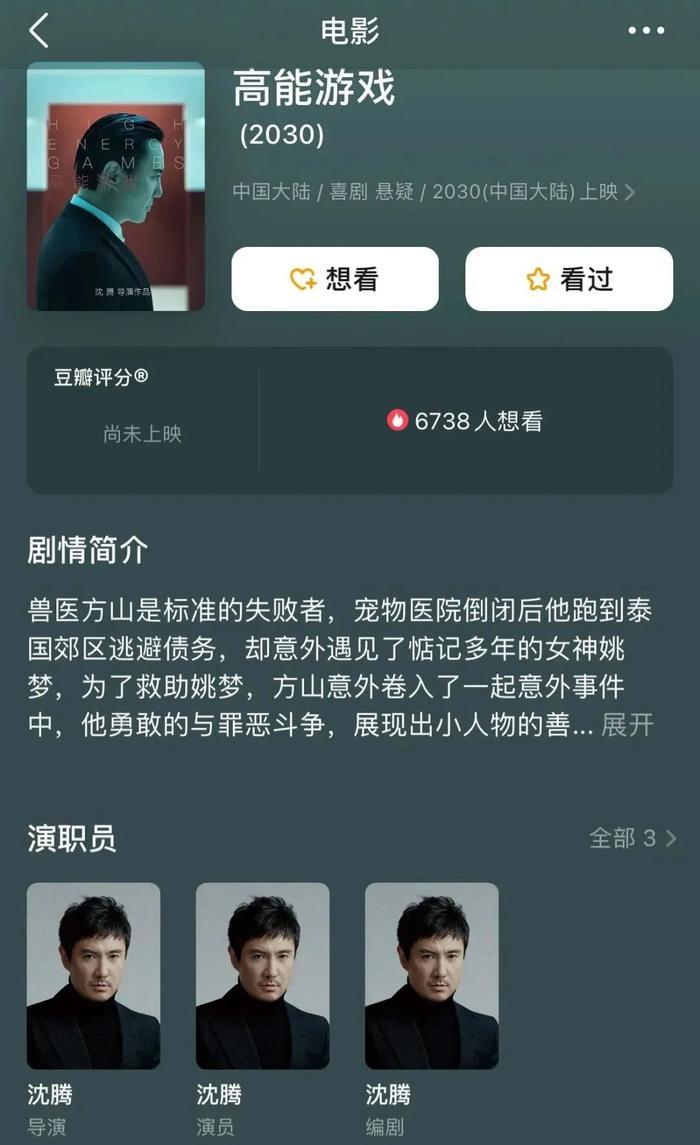This screenshot has height=1145, width=700.
Task: Open the three-dot overflow menu
Action: tap(646, 31)
